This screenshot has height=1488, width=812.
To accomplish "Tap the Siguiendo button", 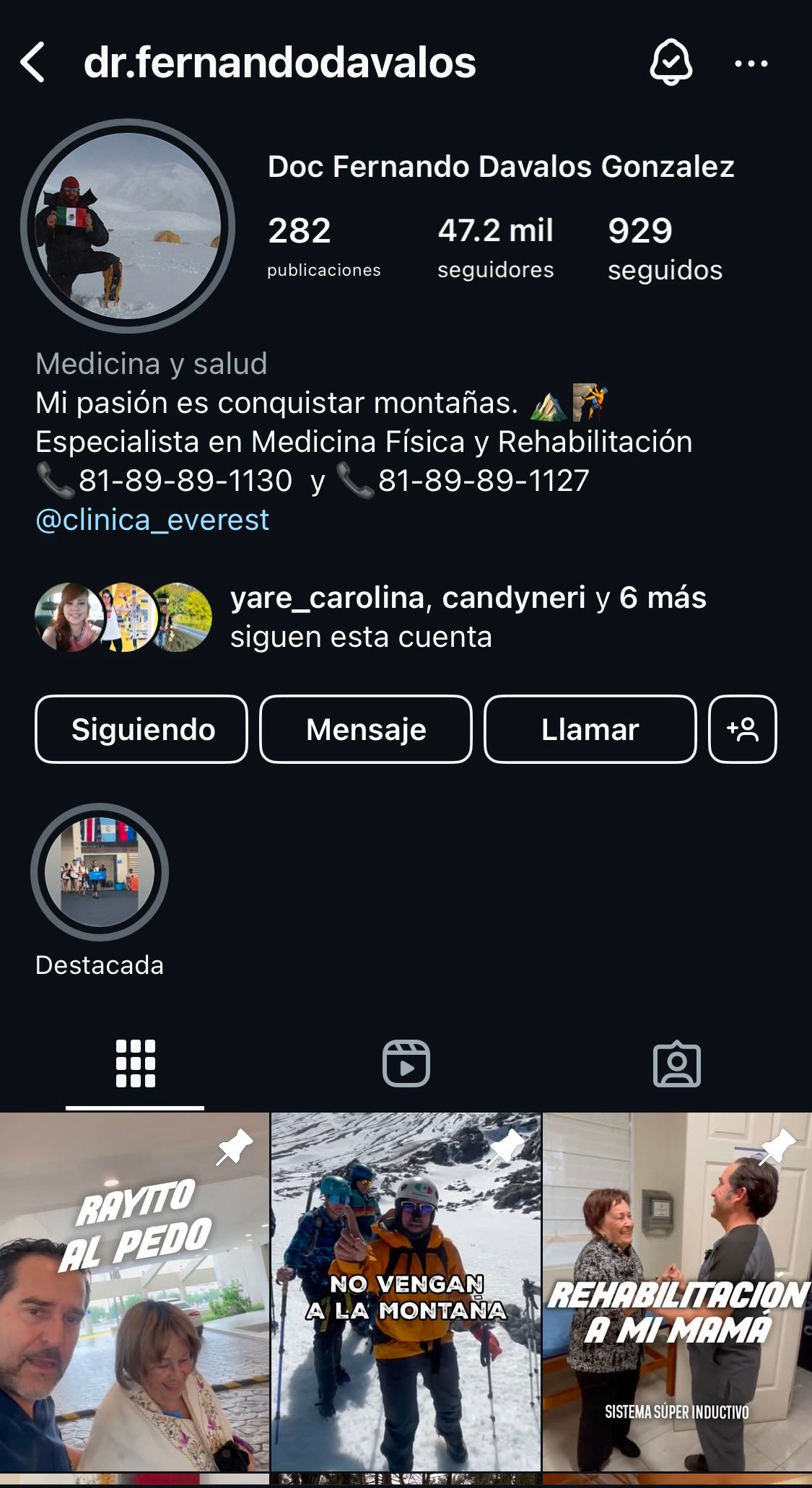I will pyautogui.click(x=141, y=729).
